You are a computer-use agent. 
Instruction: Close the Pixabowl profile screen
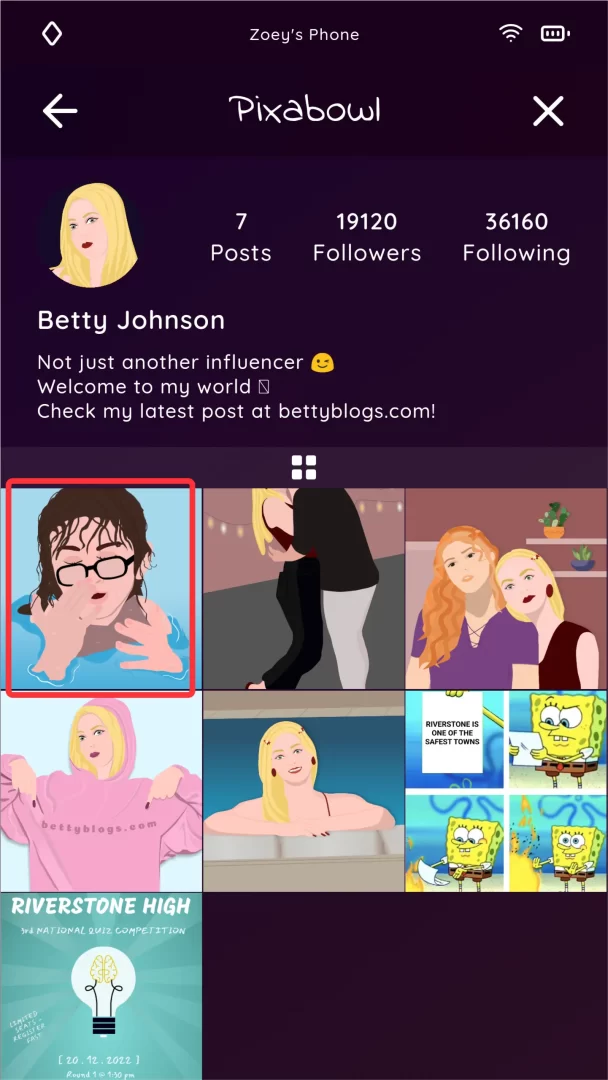[x=548, y=111]
